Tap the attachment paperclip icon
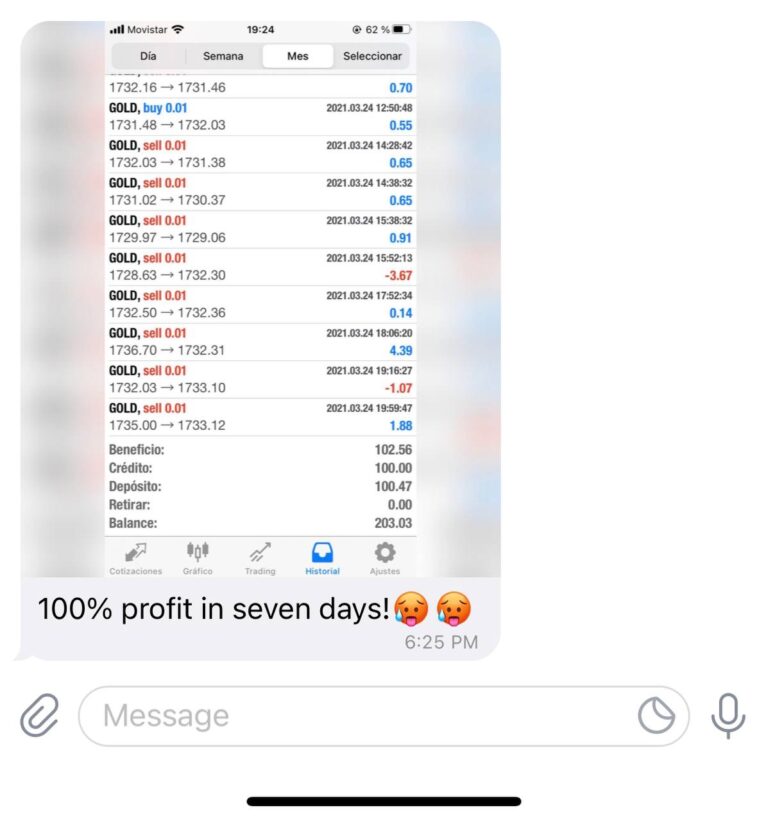Viewport: 768px width, 821px height. coord(40,716)
